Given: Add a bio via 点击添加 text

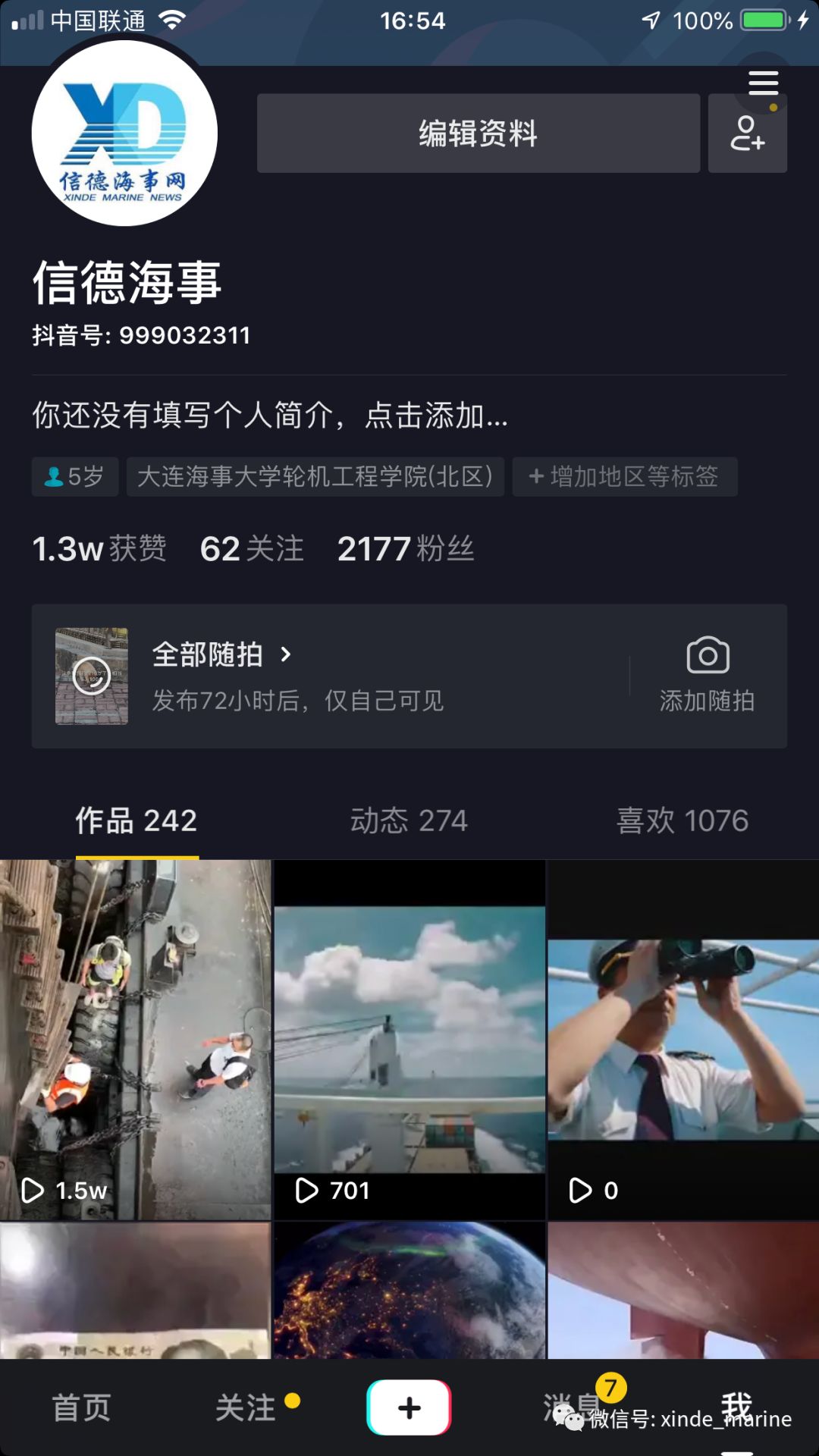Looking at the screenshot, I should [x=270, y=415].
